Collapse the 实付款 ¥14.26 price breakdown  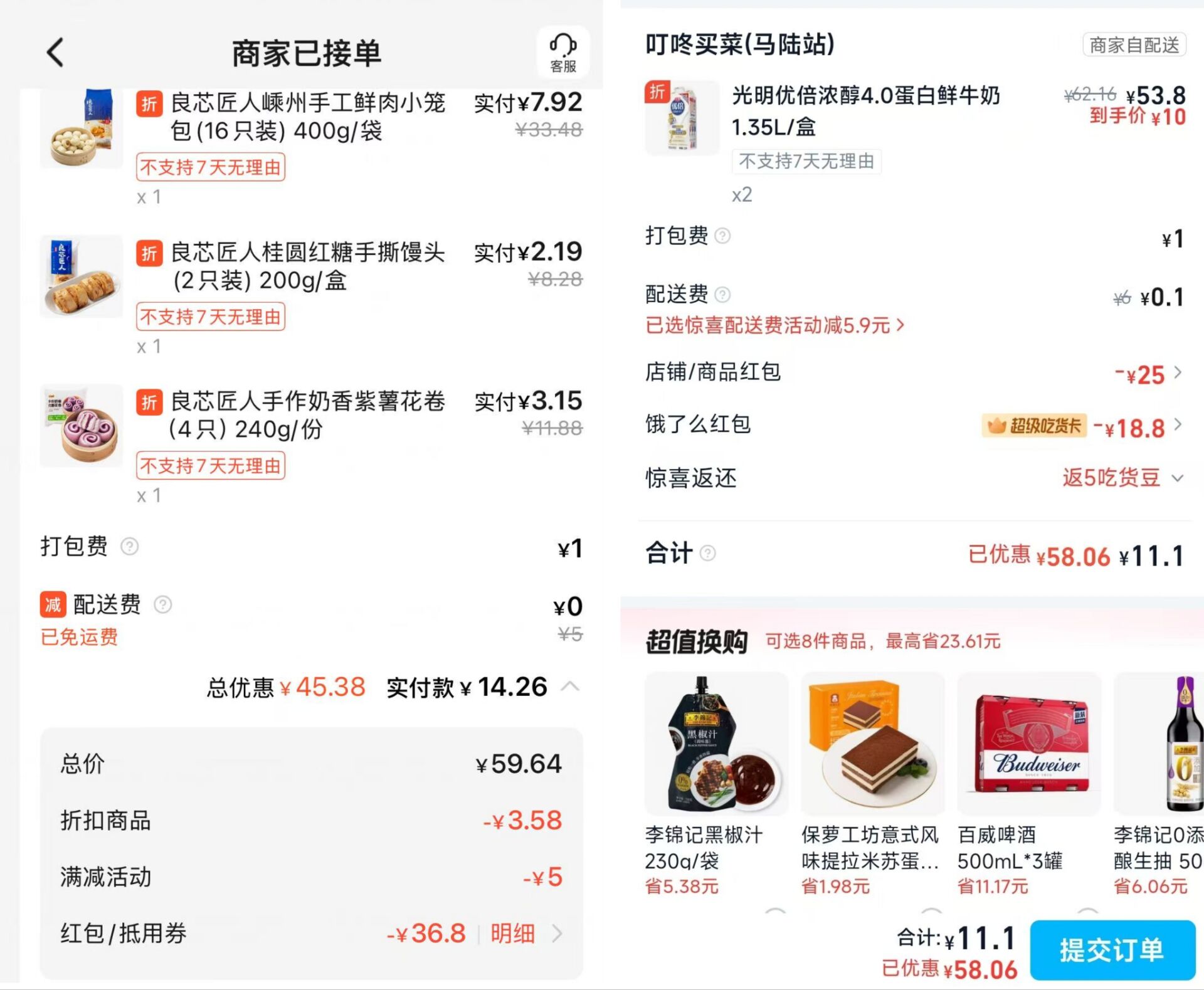coord(570,687)
